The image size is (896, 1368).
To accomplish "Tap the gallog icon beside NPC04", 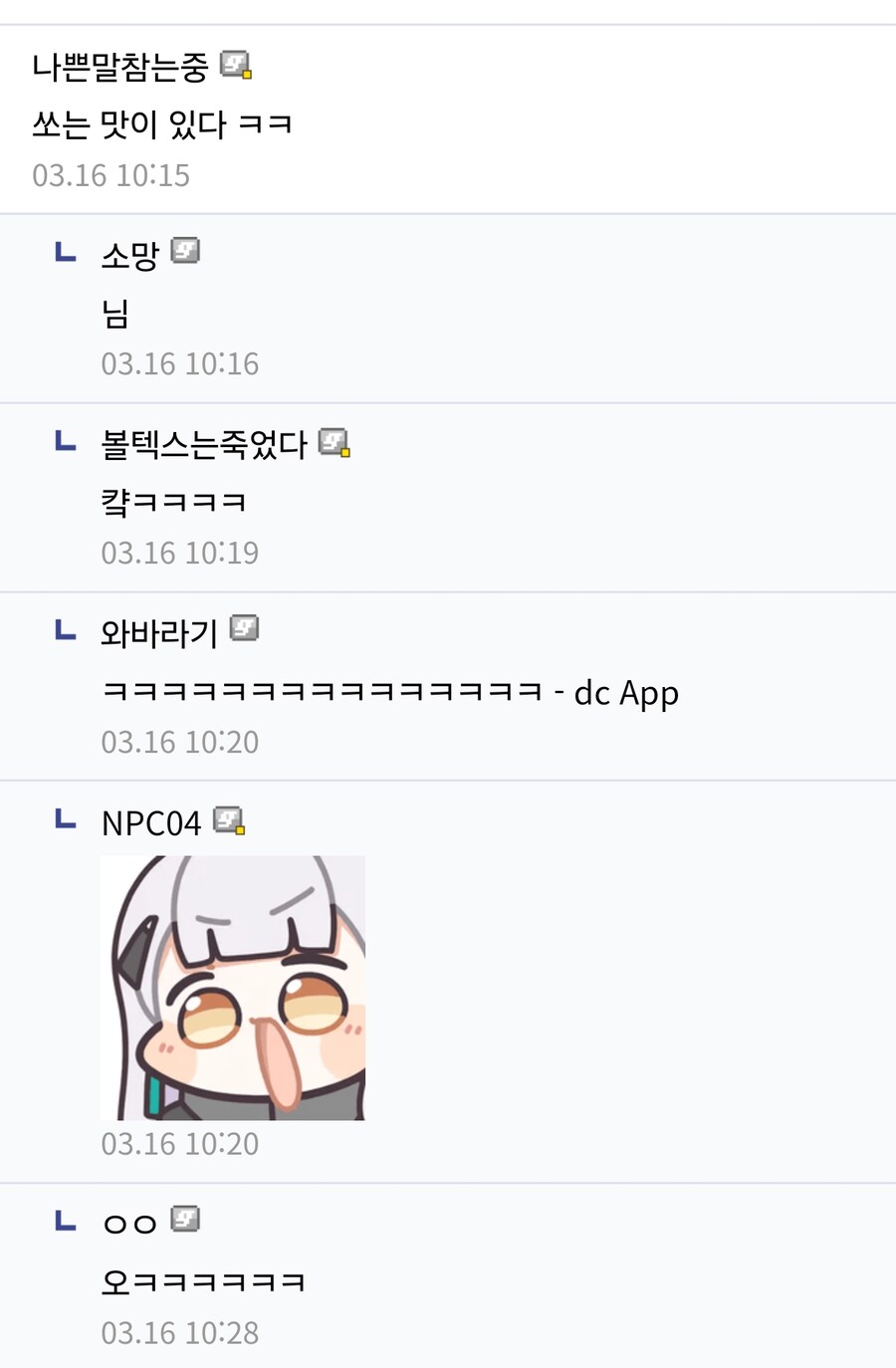I will (229, 820).
